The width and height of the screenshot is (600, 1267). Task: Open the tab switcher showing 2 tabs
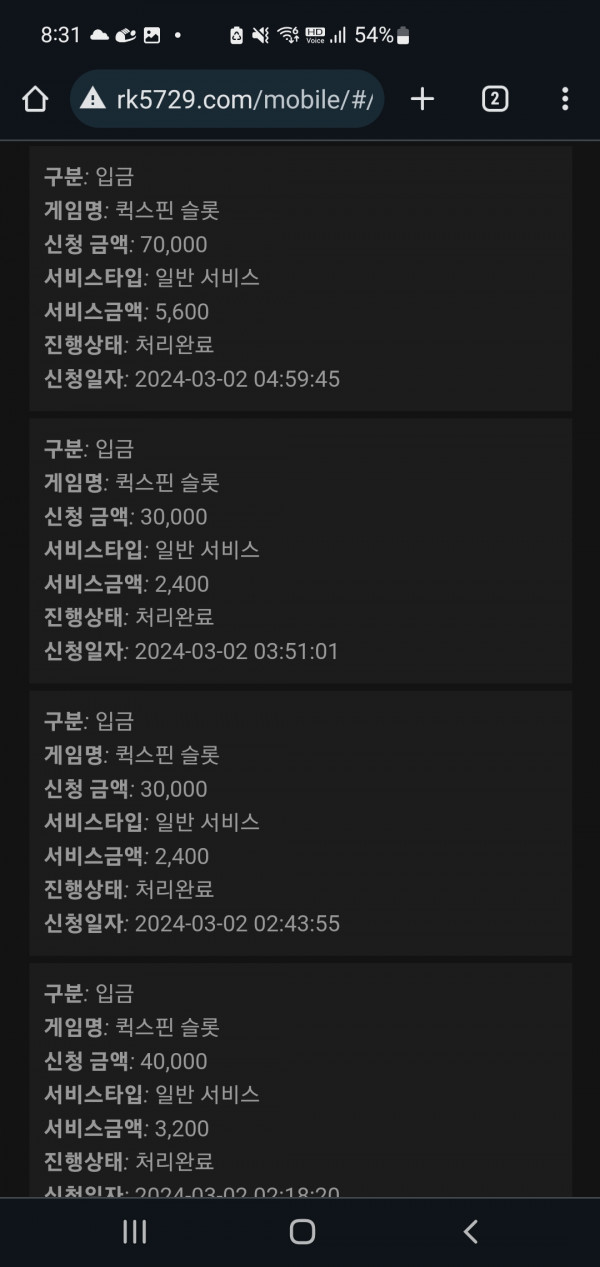(495, 98)
